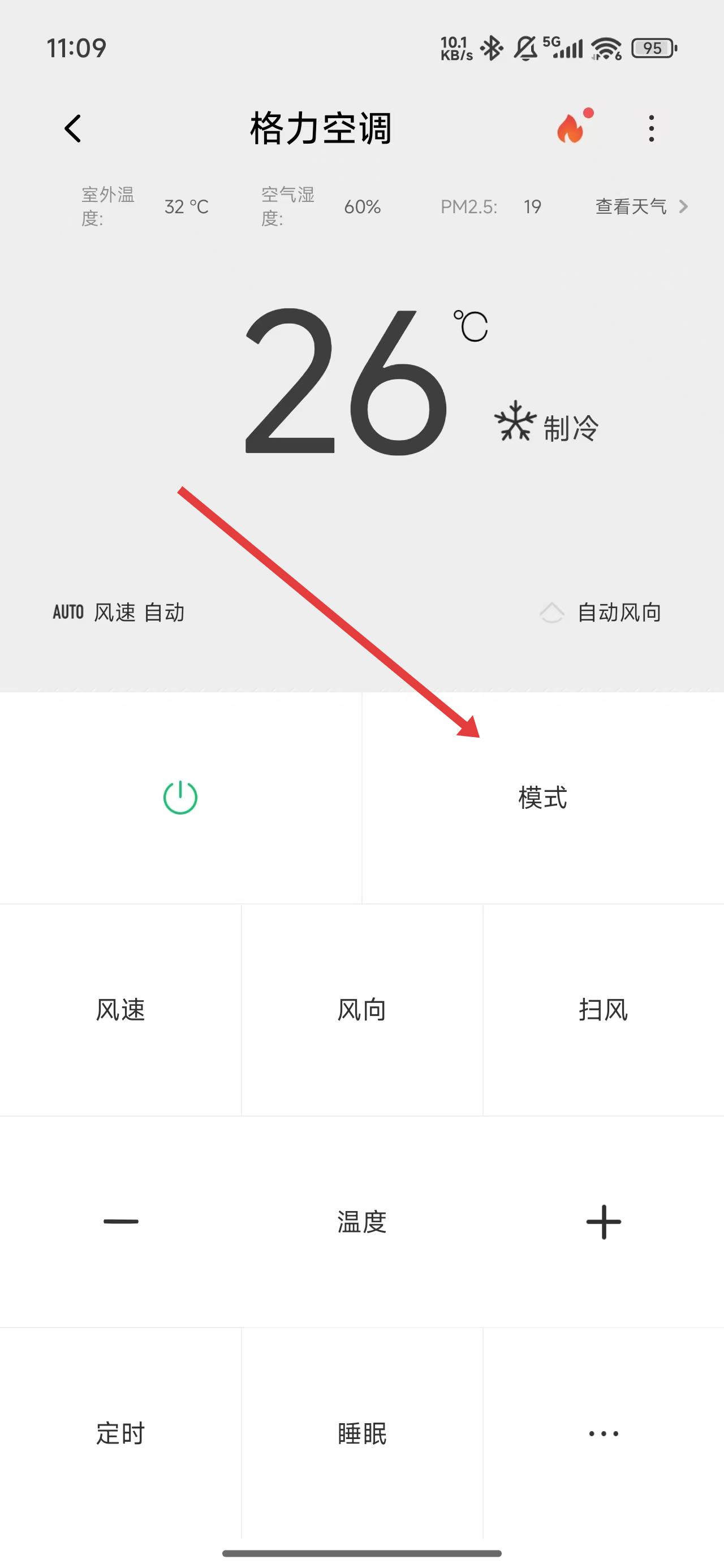Show more remote functions via the ellipsis button
The height and width of the screenshot is (1568, 724).
pos(603,1433)
